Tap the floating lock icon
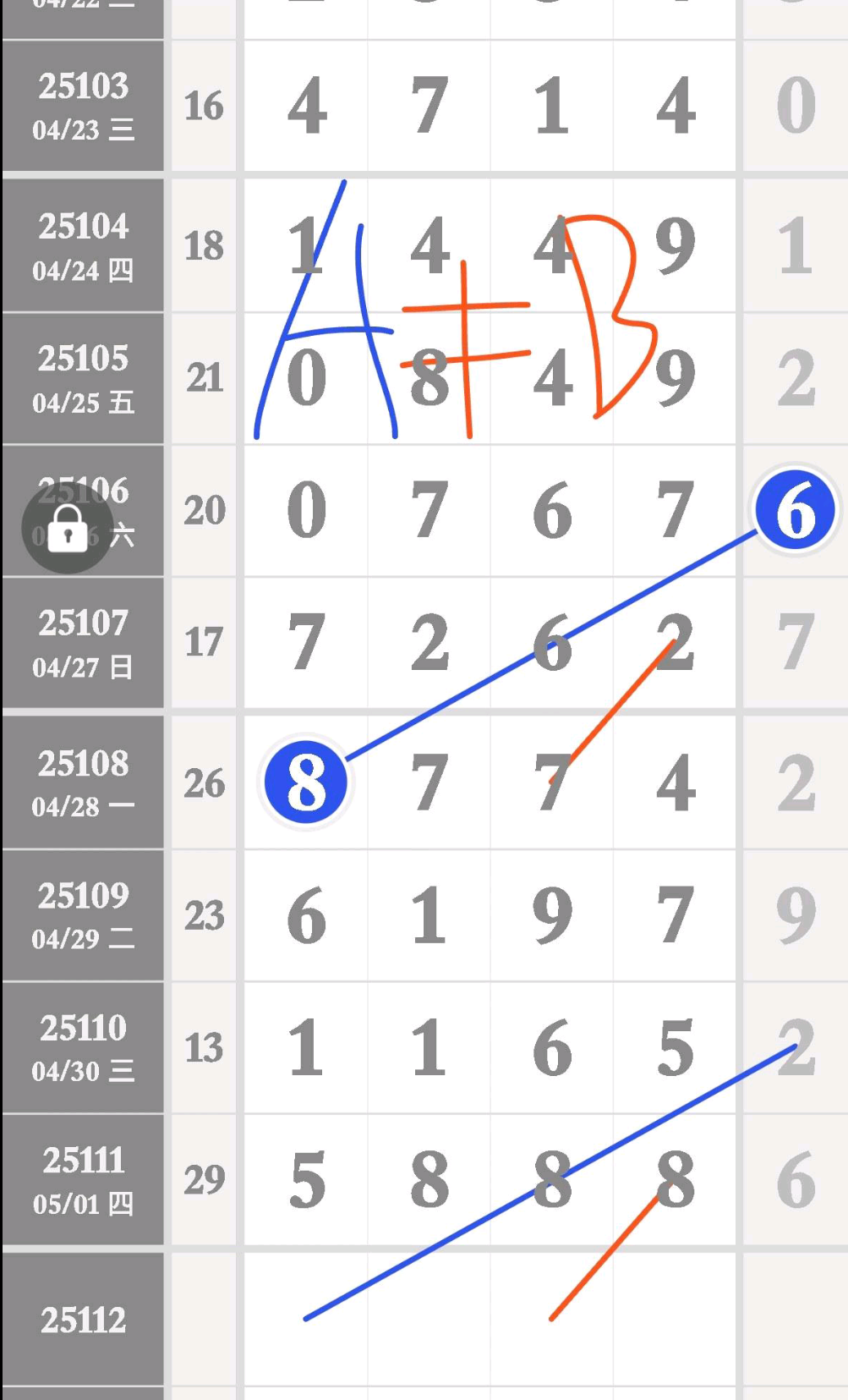Viewport: 848px width, 1400px height. pyautogui.click(x=68, y=528)
